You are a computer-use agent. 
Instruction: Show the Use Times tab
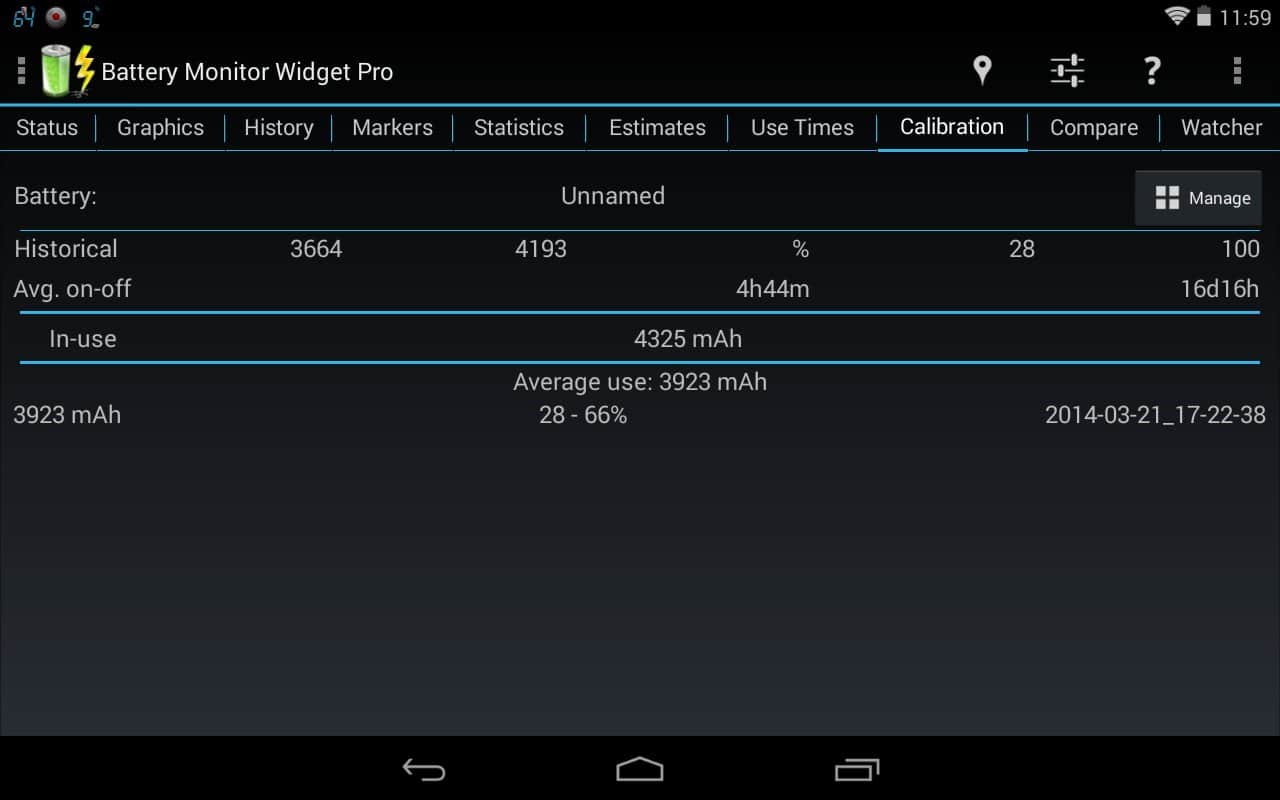(802, 128)
